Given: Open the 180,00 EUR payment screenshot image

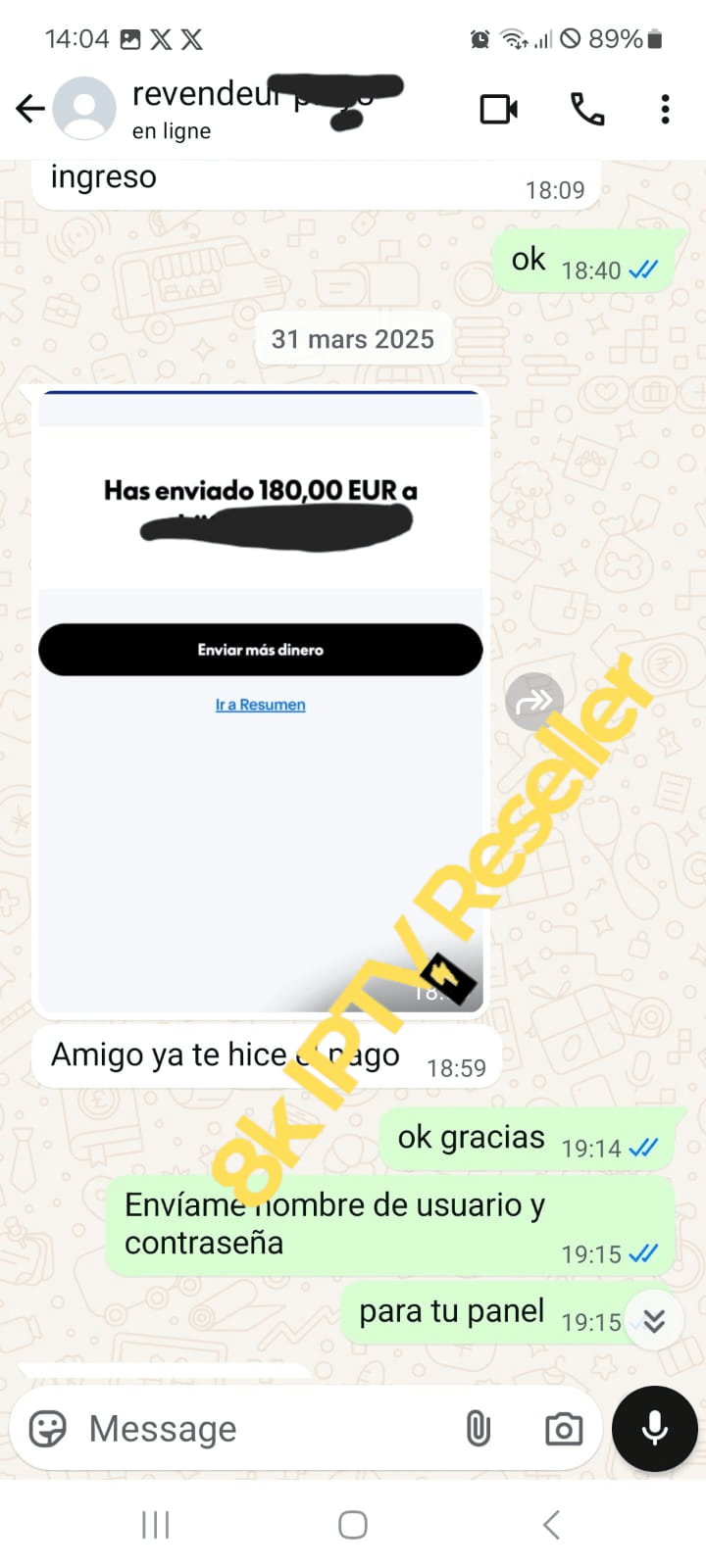Looking at the screenshot, I should coord(260,701).
